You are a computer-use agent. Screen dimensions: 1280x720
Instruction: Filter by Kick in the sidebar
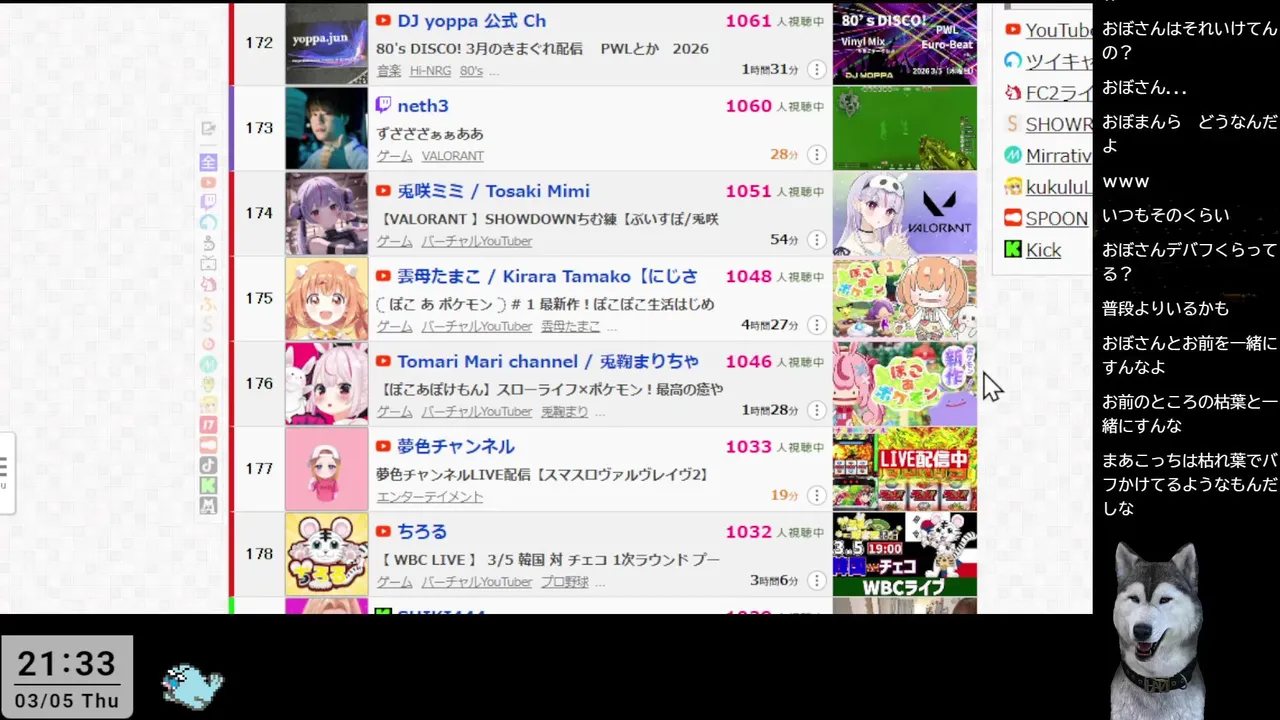tap(1042, 250)
